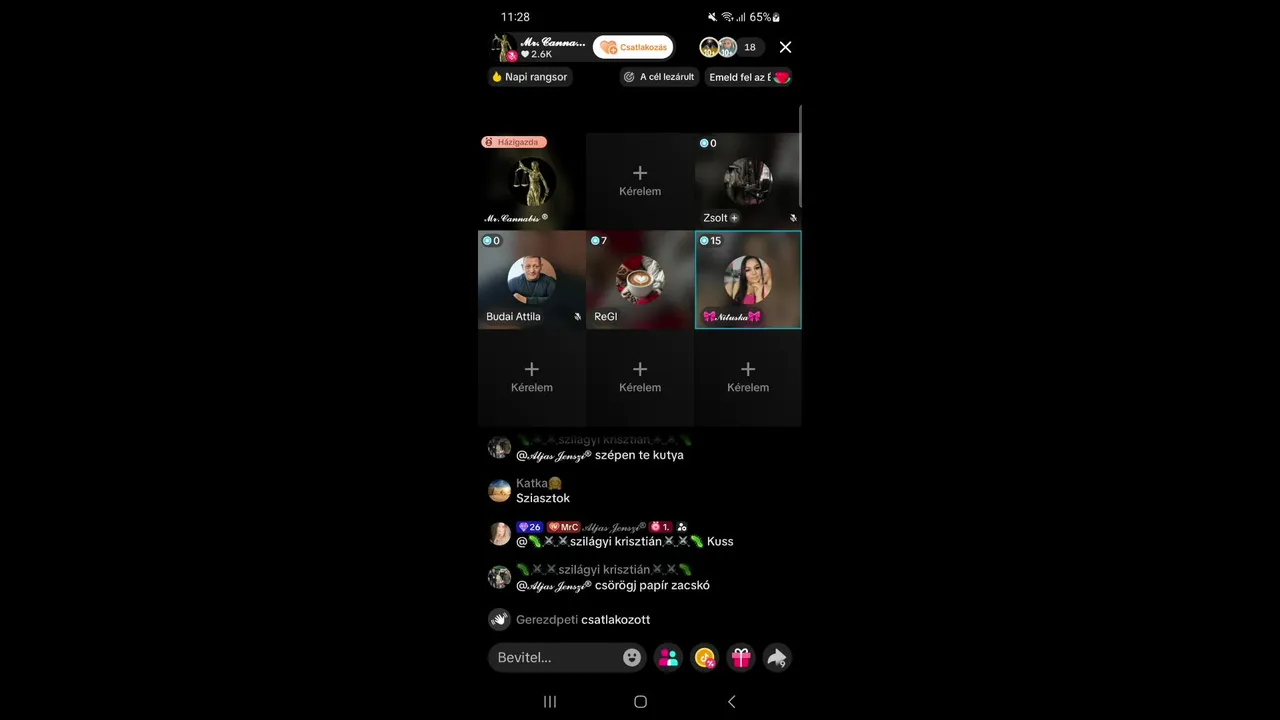This screenshot has width=1280, height=720.
Task: Open the viewer list showing 18
Action: [x=749, y=47]
